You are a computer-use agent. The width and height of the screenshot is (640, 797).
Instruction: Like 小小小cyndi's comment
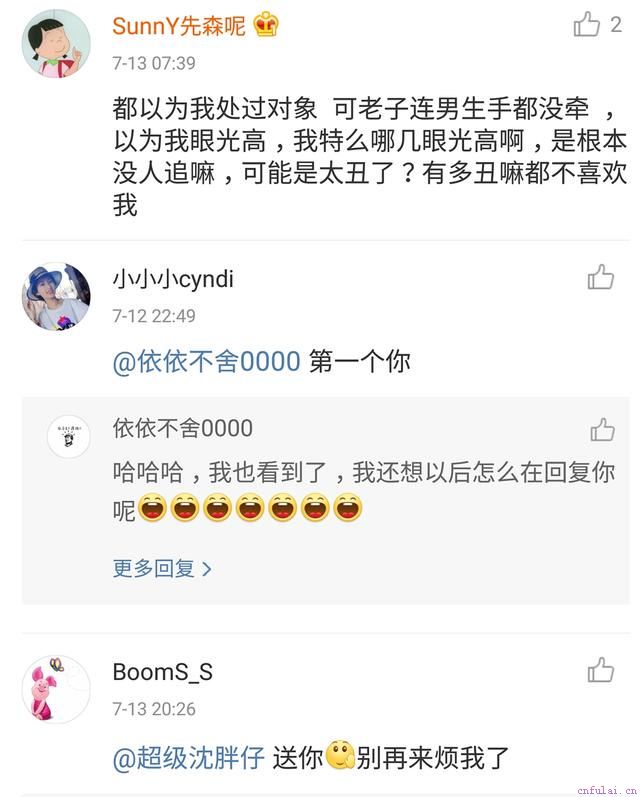(601, 277)
